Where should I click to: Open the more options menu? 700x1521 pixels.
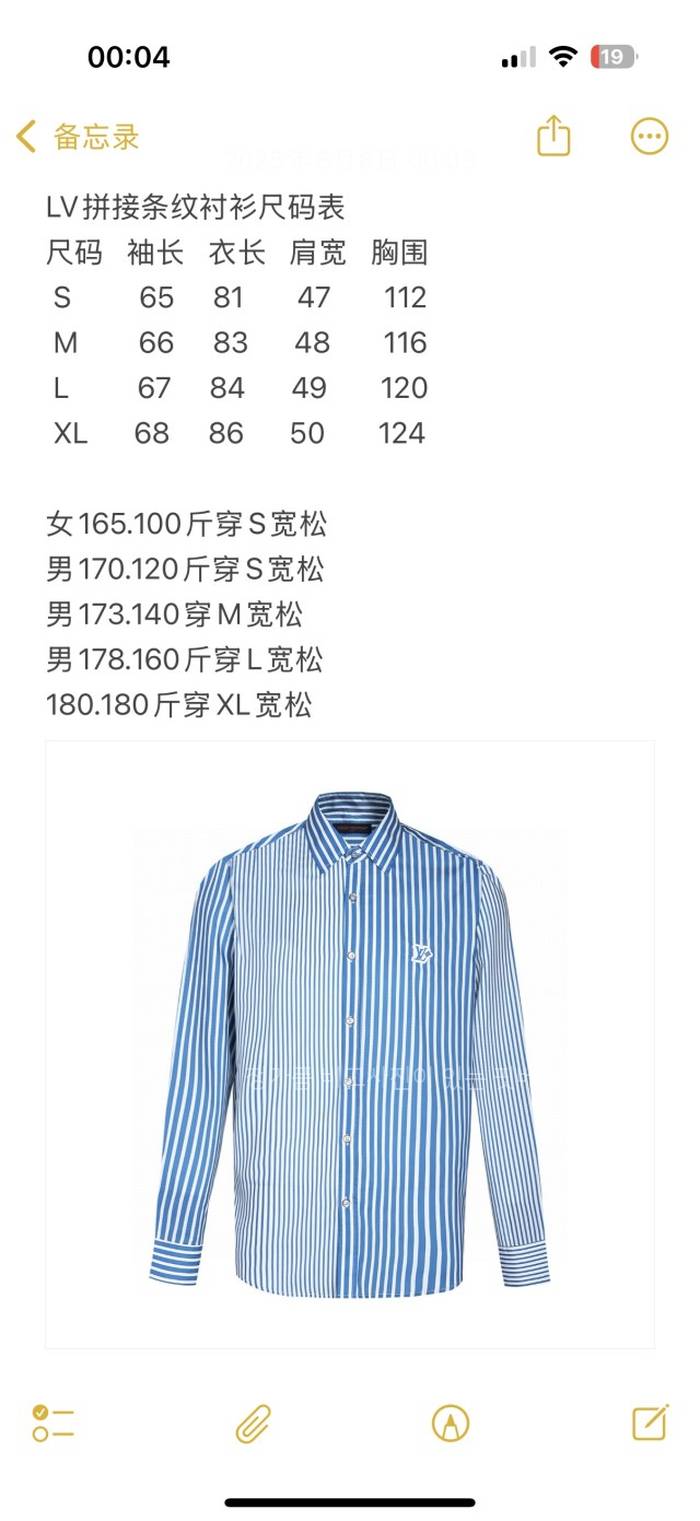tap(649, 136)
